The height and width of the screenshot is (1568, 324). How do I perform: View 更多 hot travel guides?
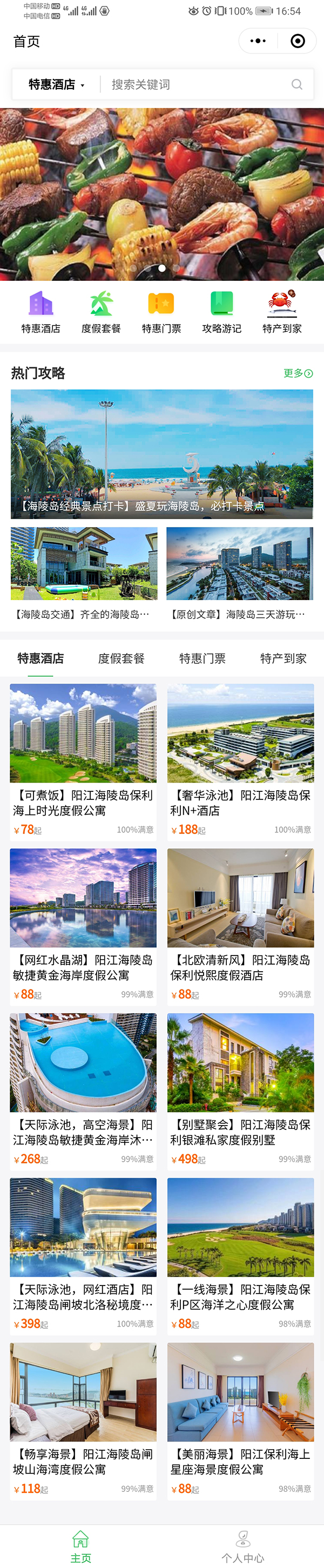pos(298,373)
